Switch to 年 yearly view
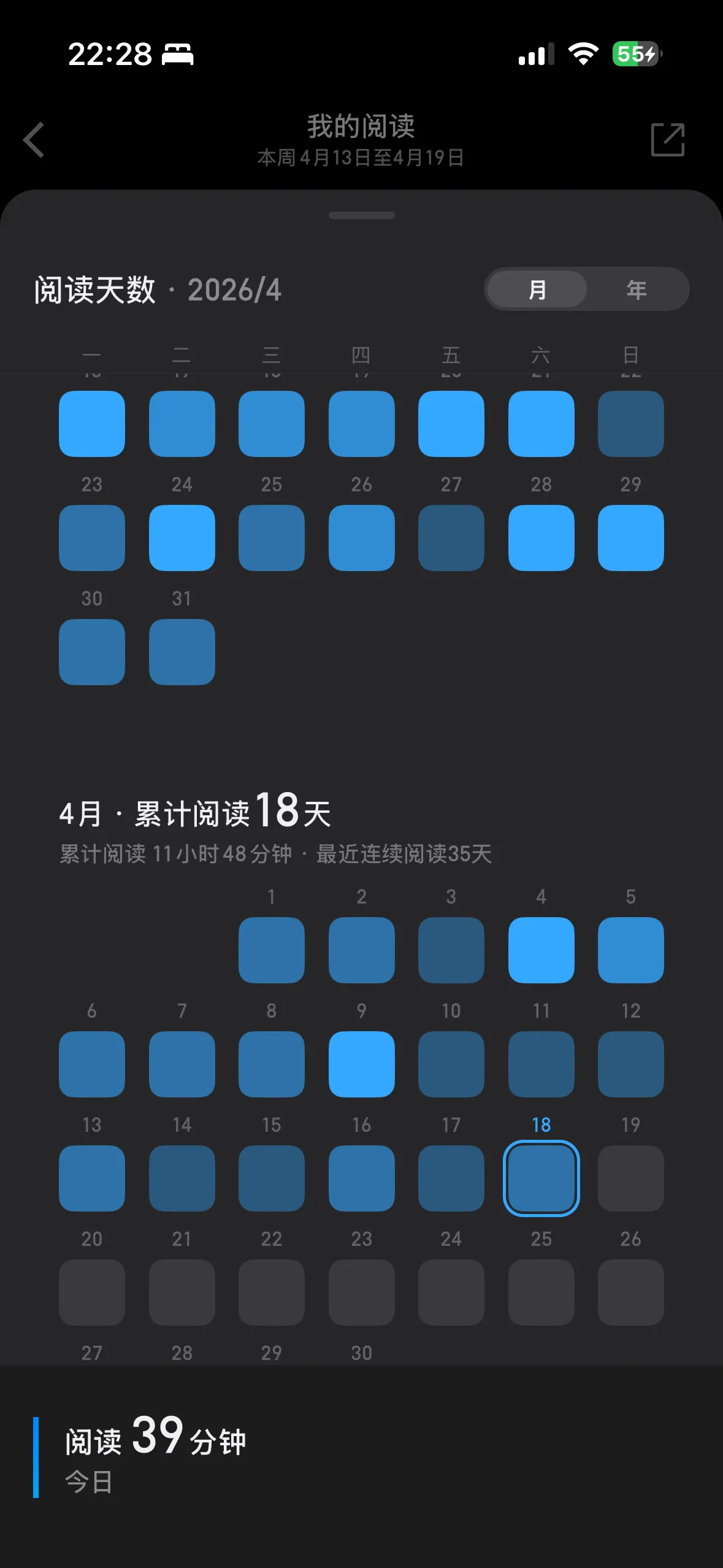Image resolution: width=723 pixels, height=1568 pixels. coord(636,290)
